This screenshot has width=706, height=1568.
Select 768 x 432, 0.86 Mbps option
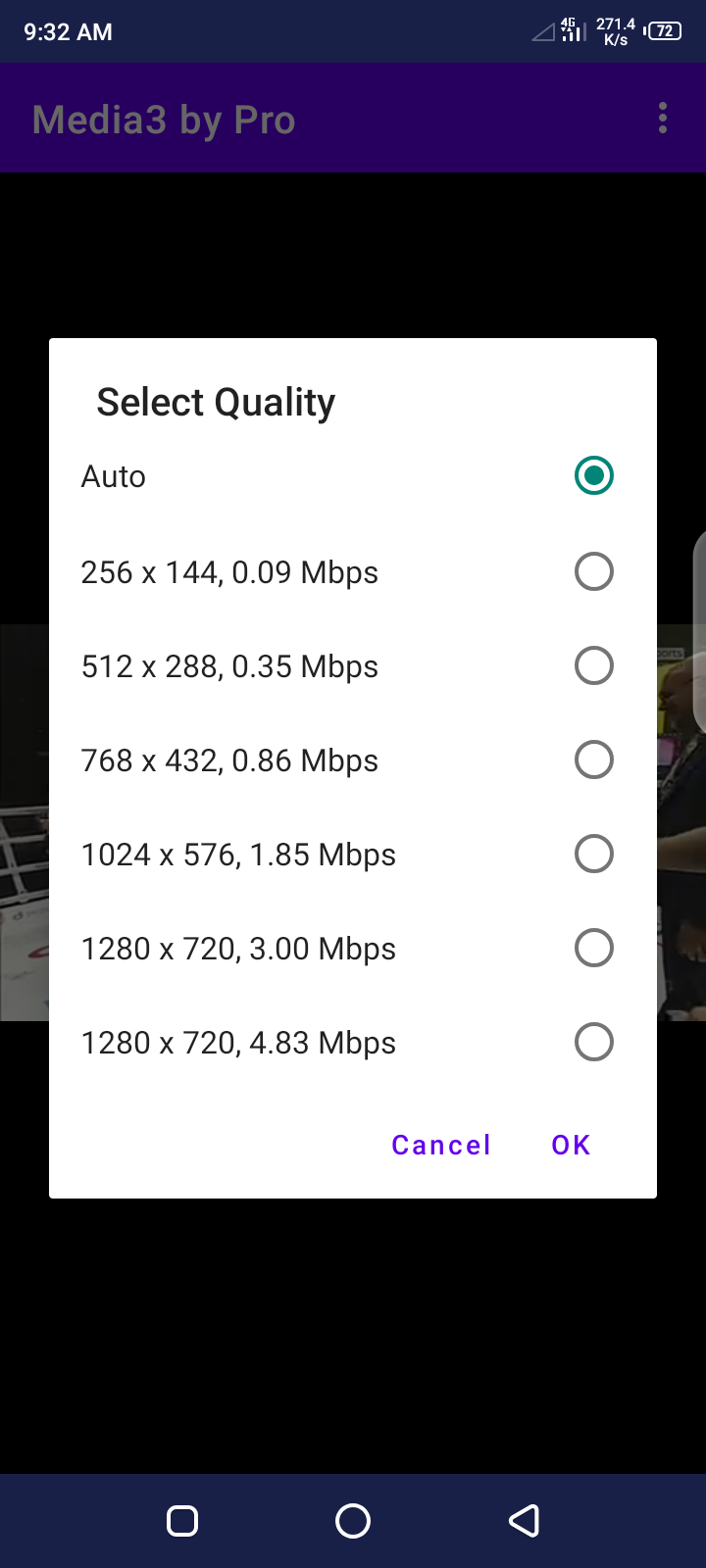(353, 759)
